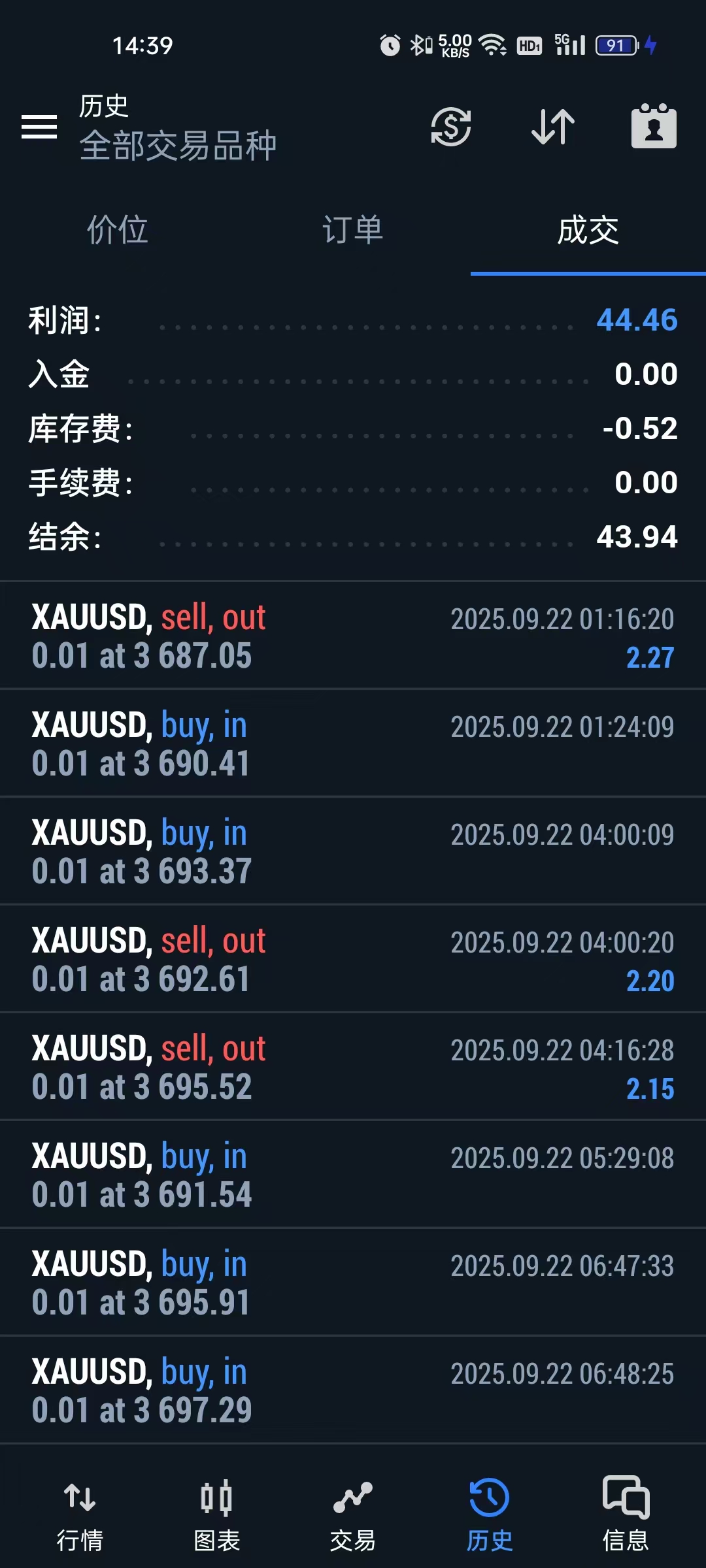Switch to the 价位 tab
The height and width of the screenshot is (1568, 706).
(x=118, y=230)
